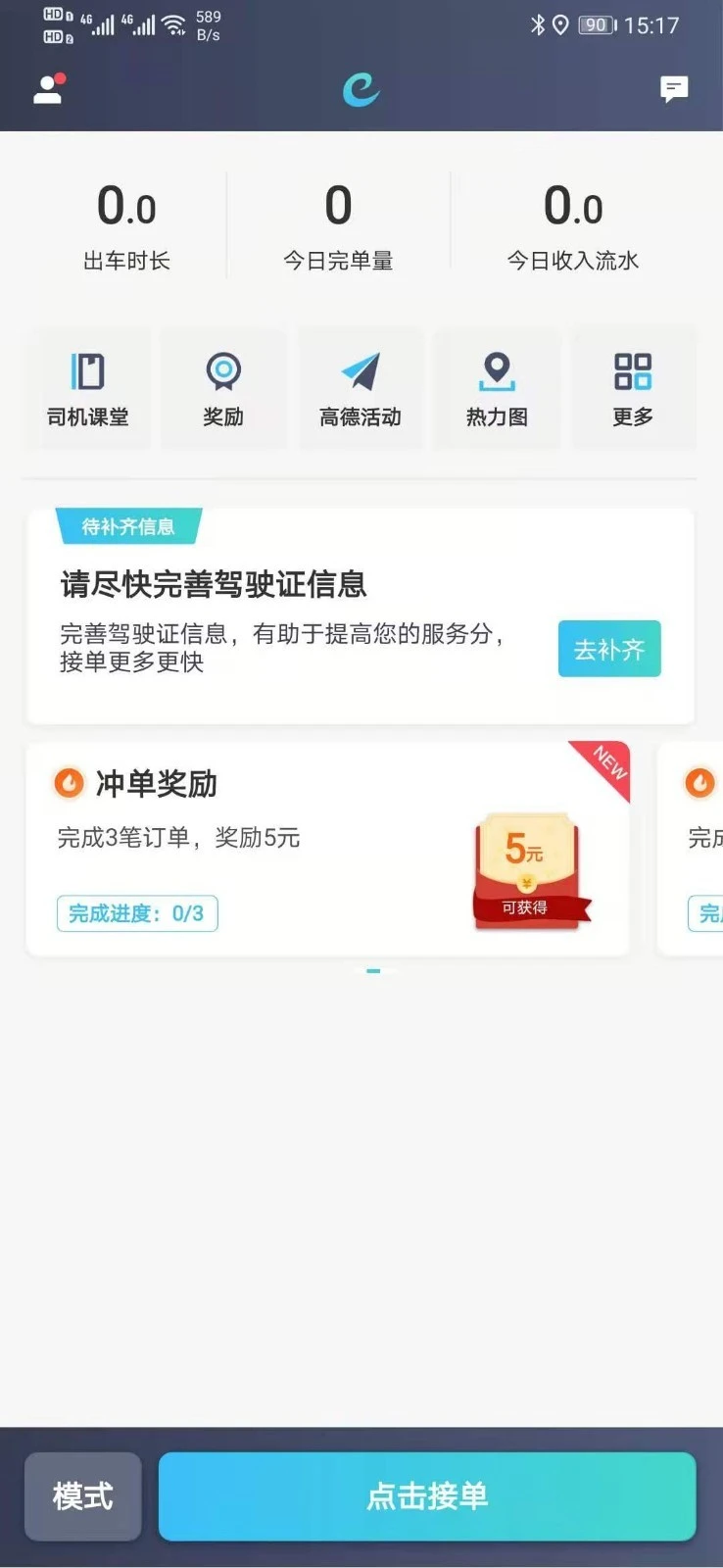Screen dimensions: 723x1568
Task: Open the 模式 (Mode) selector
Action: [x=82, y=1495]
